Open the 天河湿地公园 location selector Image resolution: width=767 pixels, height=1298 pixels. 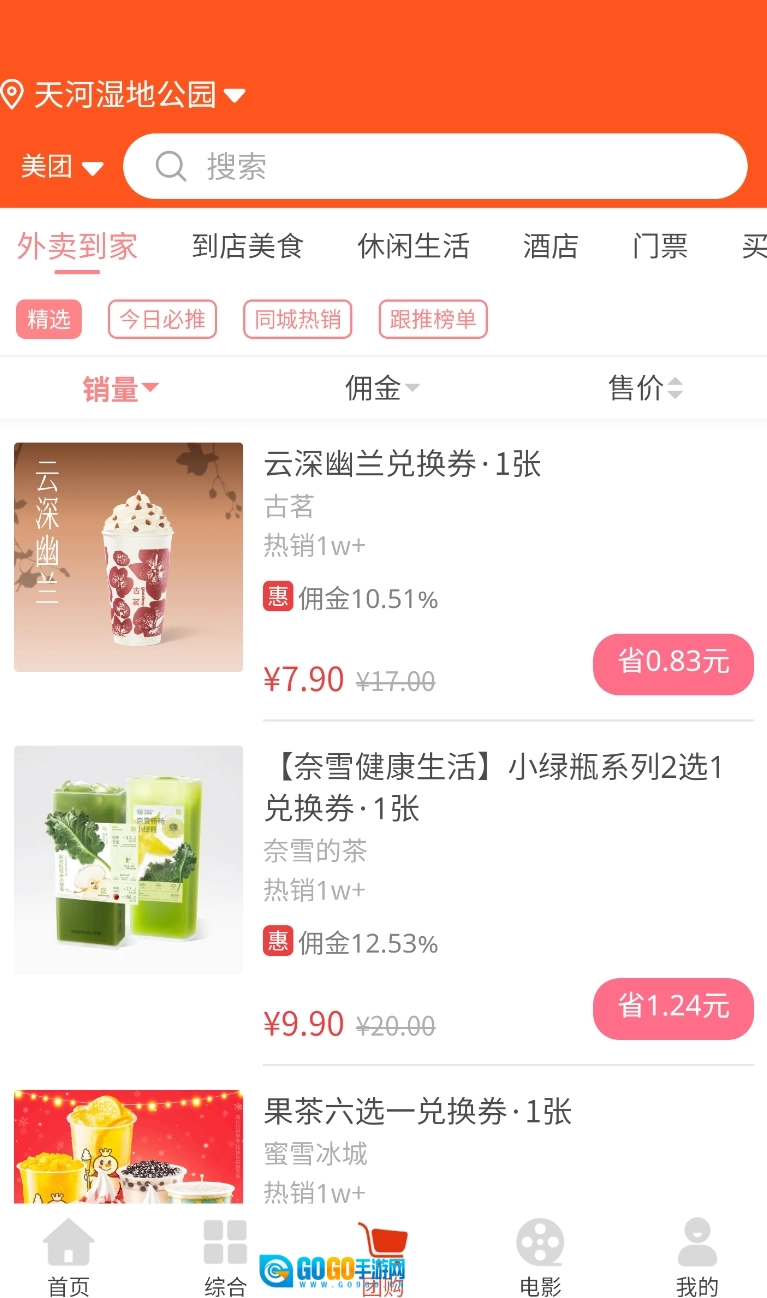coord(125,95)
